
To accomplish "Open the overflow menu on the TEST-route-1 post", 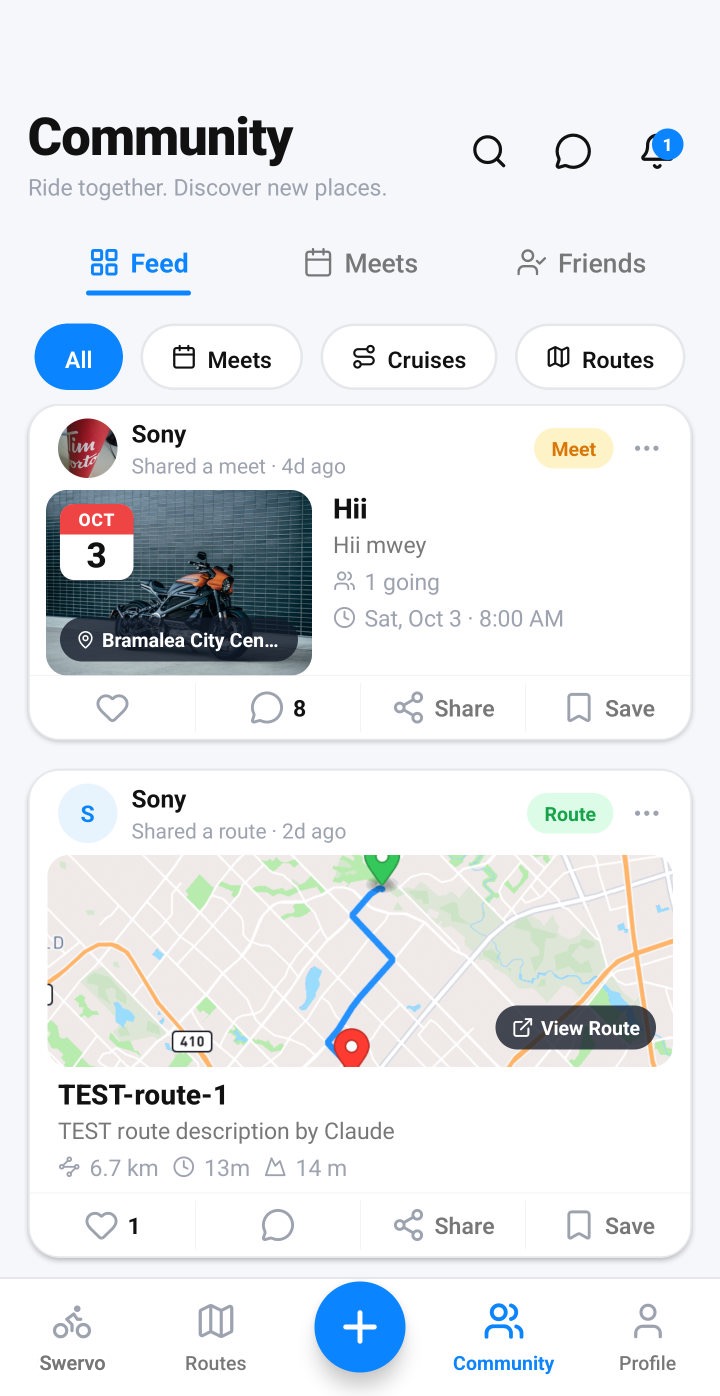I will pyautogui.click(x=647, y=813).
